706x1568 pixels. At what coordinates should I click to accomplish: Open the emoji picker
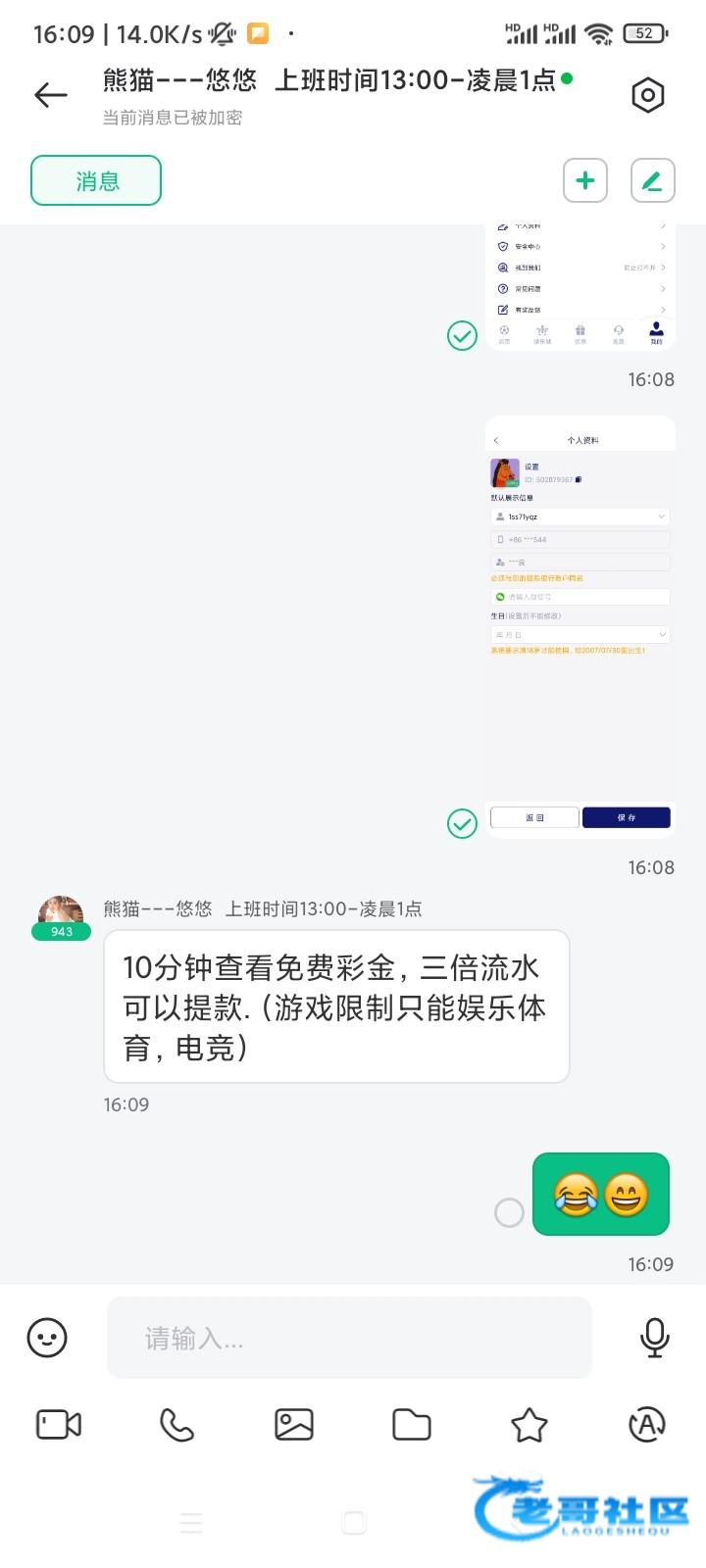click(47, 1338)
